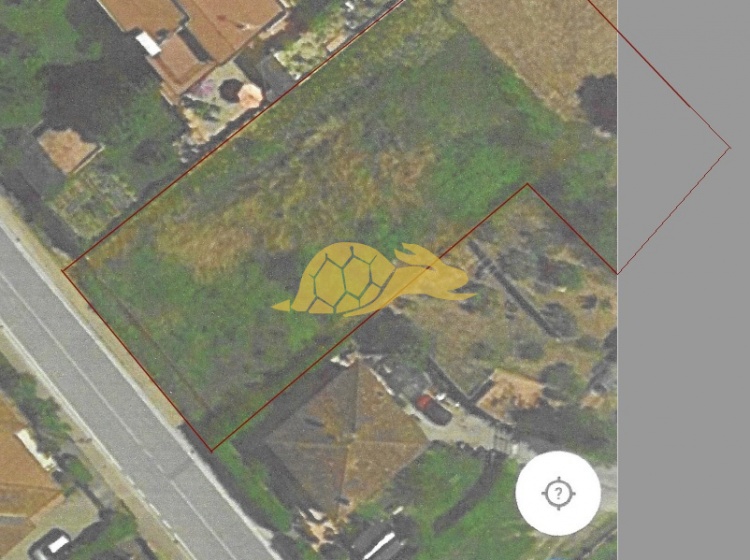This screenshot has height=560, width=750.
Task: Tap the locate-me crosshair button
Action: (x=558, y=493)
